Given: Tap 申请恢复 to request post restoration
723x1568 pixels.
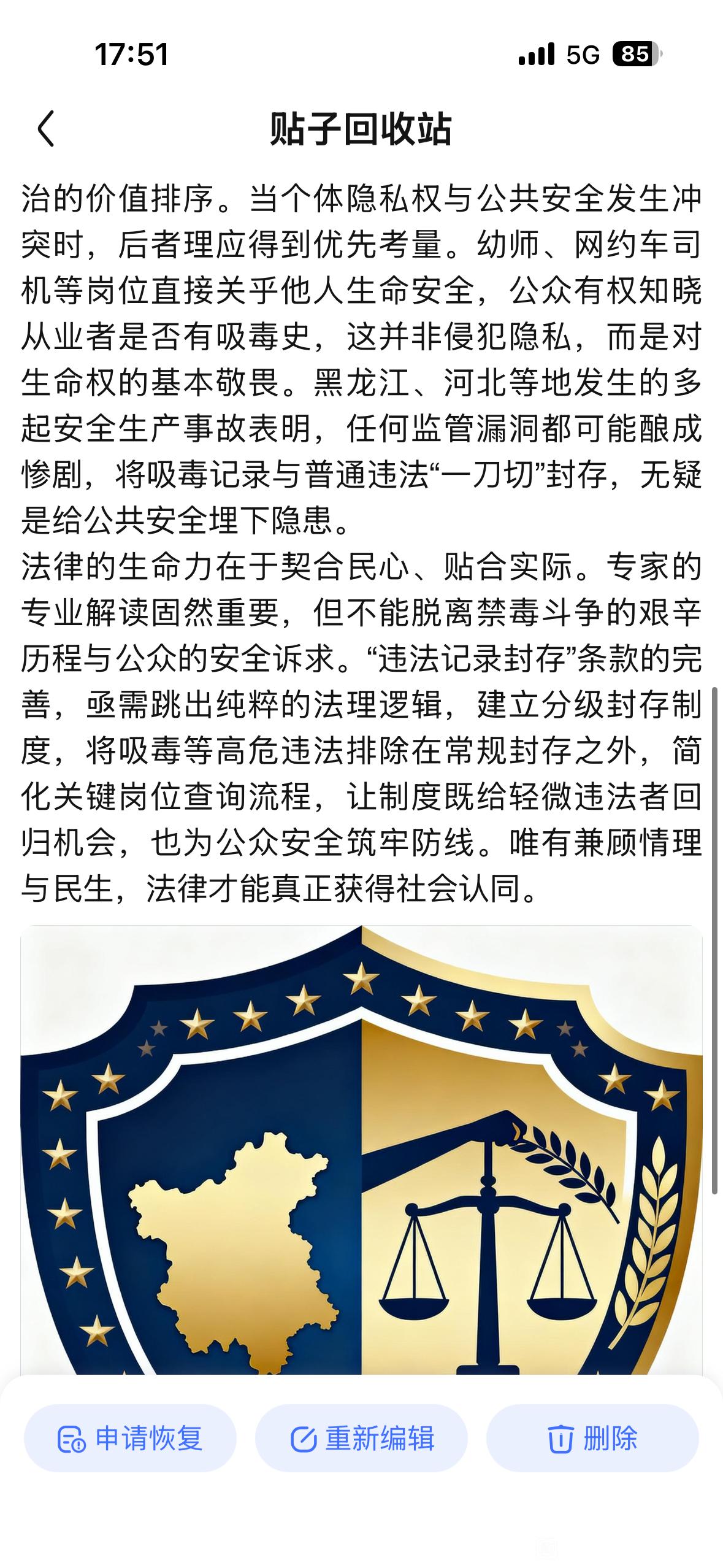Looking at the screenshot, I should [x=130, y=1438].
